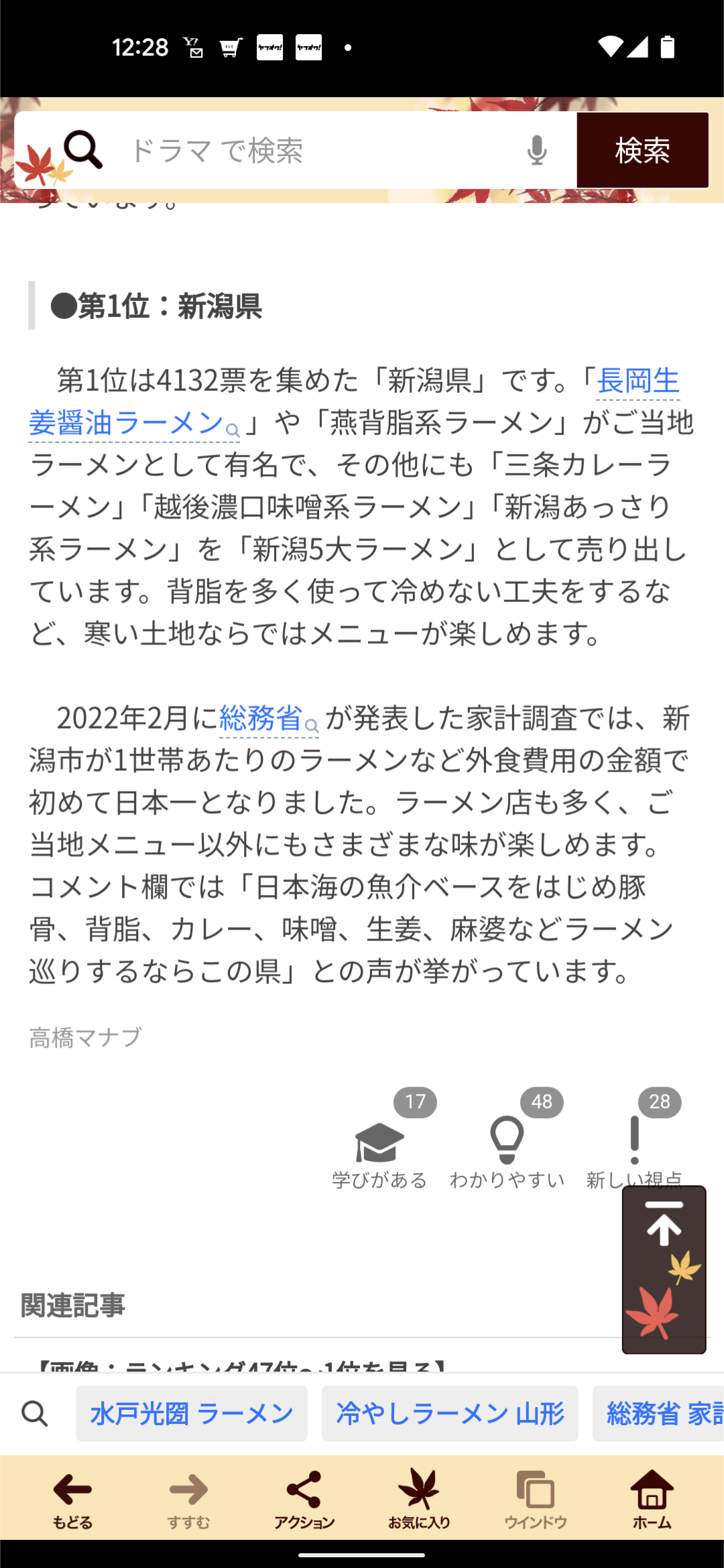
Task: Tap the 検索 button
Action: 642,150
